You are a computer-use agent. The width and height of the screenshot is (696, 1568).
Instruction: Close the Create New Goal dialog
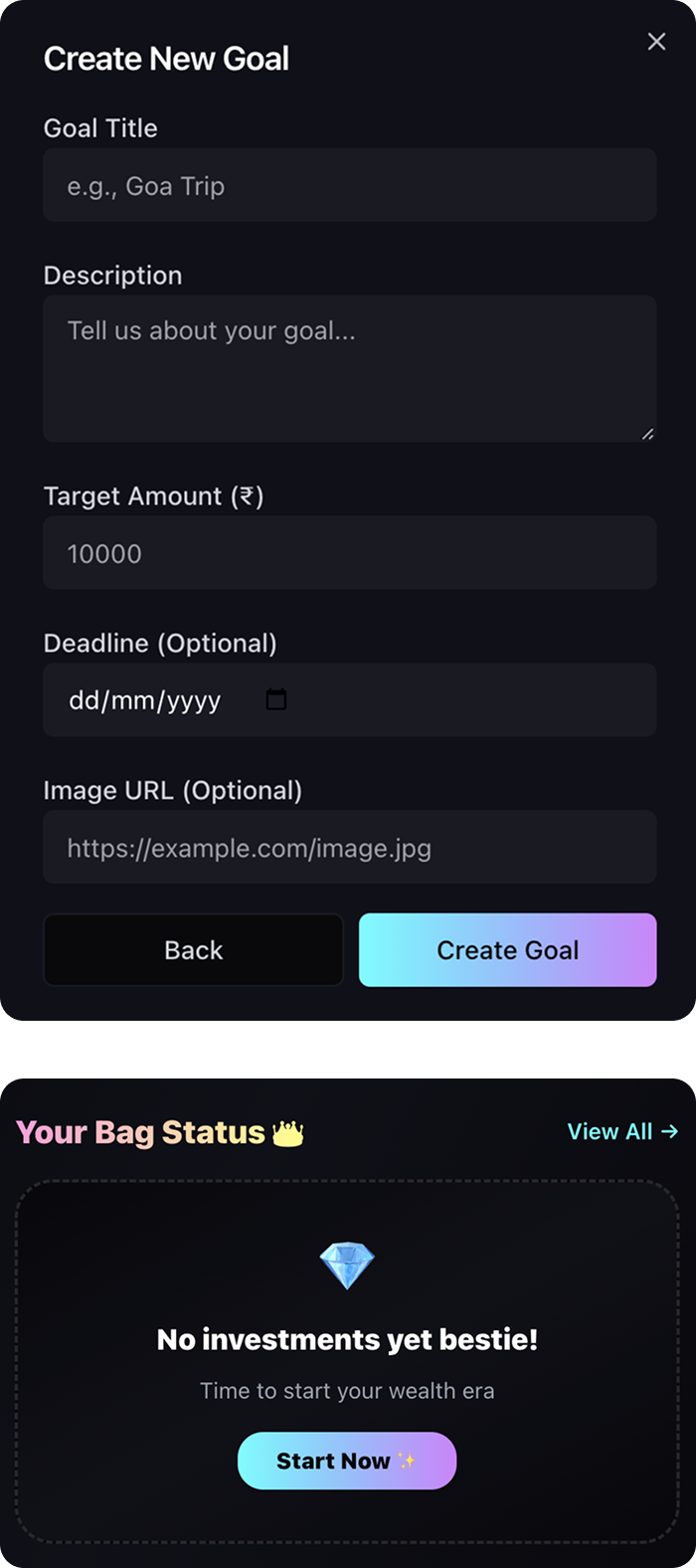(656, 41)
